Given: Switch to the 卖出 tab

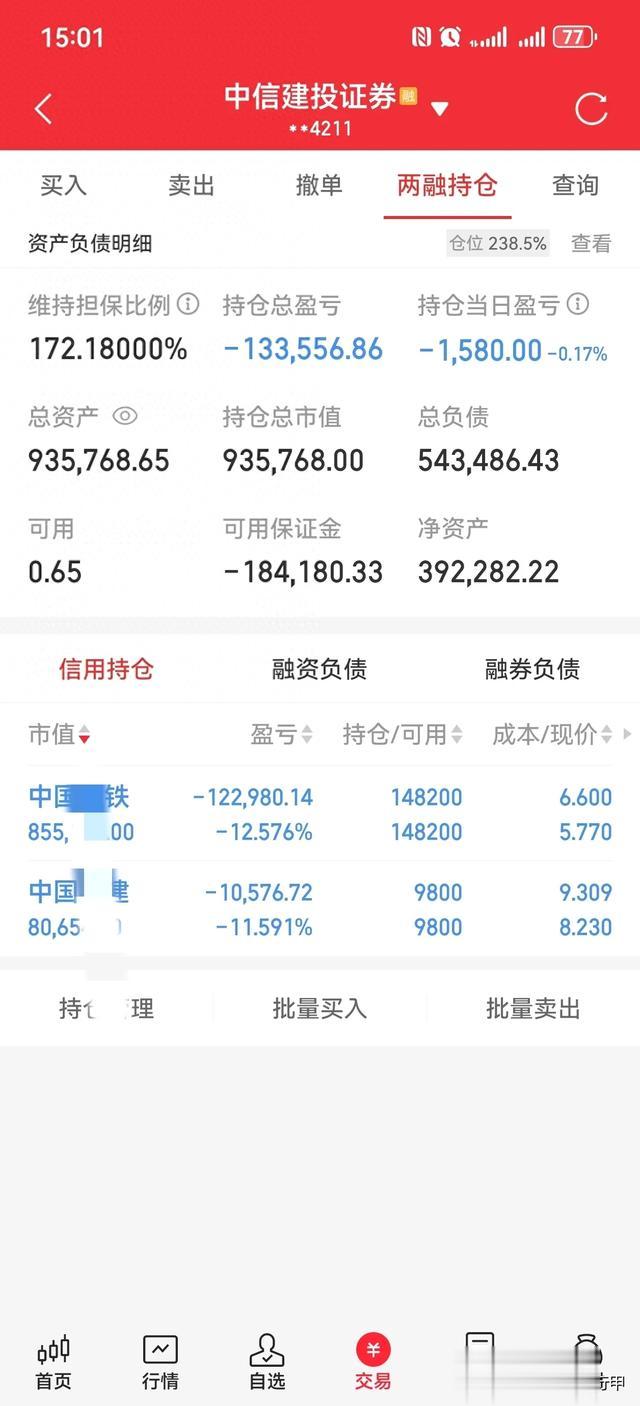Looking at the screenshot, I should pos(191,185).
